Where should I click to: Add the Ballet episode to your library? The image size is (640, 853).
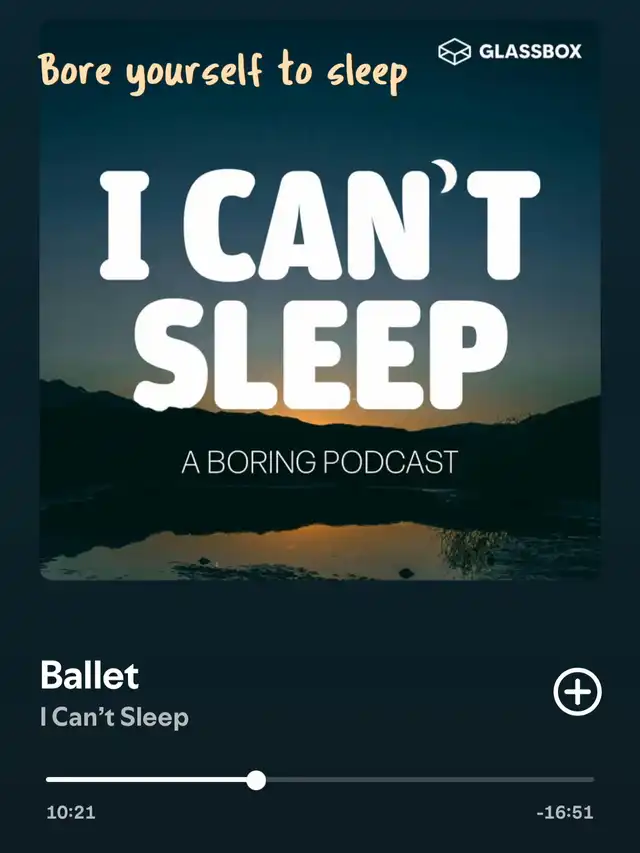tap(577, 691)
